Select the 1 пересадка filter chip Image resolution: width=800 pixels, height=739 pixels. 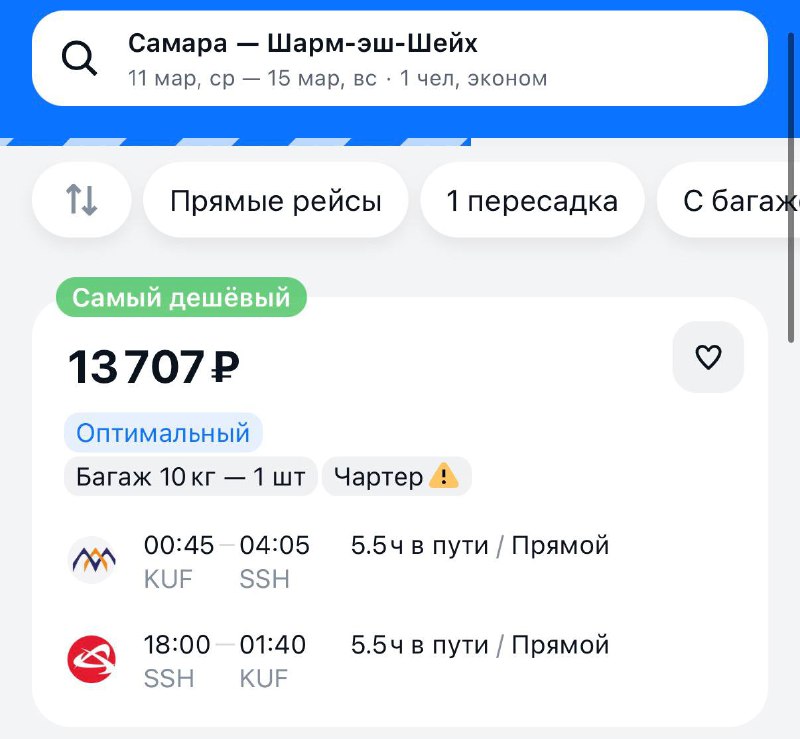coord(531,201)
